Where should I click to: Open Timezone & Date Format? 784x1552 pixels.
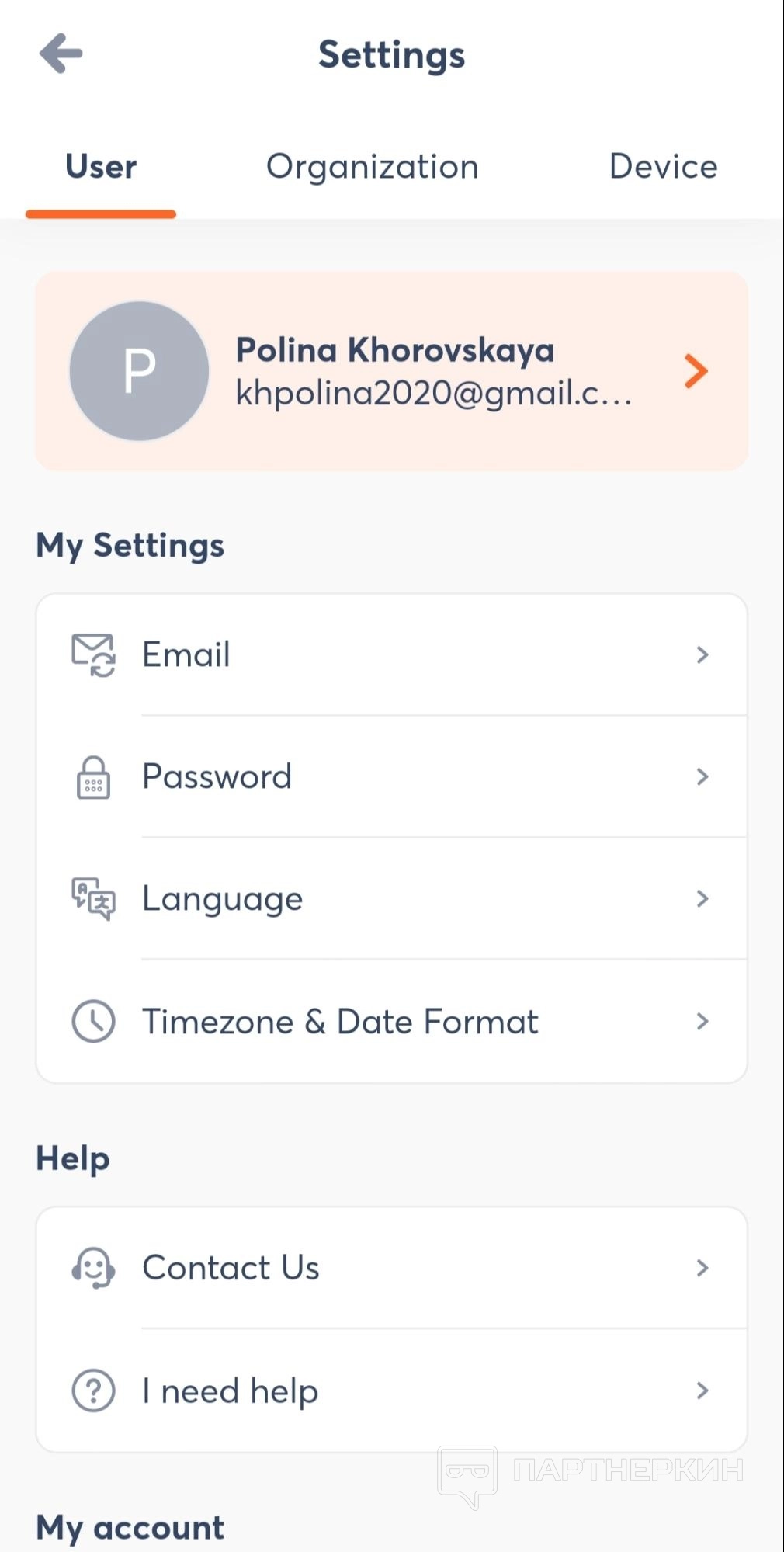391,1021
